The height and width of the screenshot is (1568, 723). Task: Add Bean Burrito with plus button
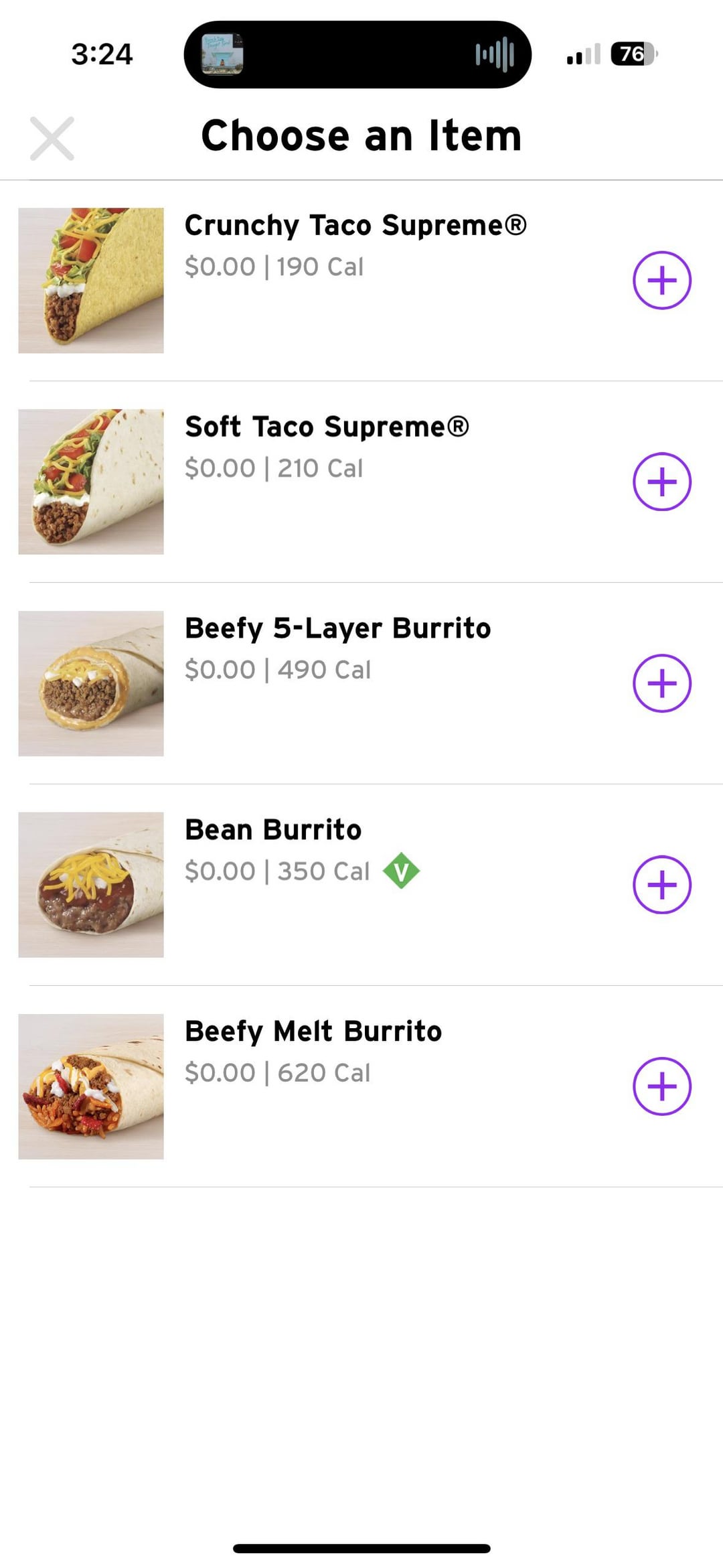pos(661,885)
